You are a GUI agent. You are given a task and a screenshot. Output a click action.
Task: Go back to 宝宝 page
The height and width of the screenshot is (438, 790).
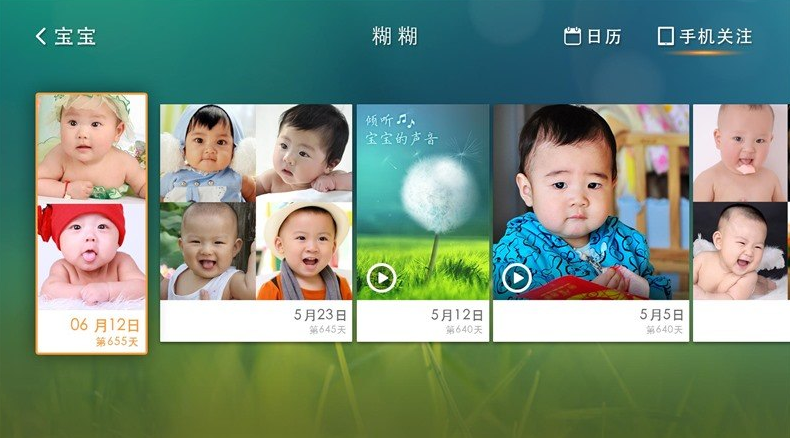65,37
